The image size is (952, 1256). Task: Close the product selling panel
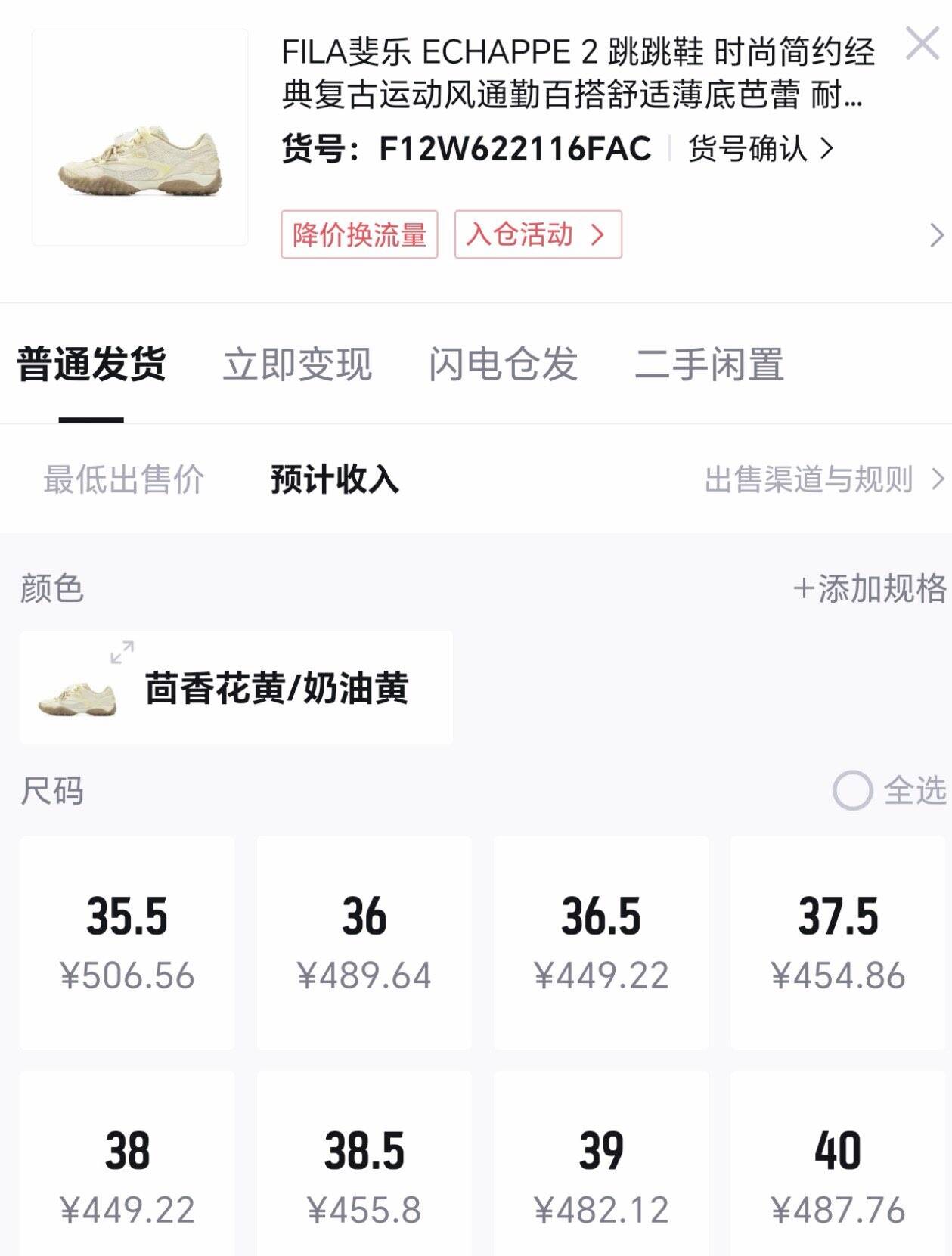pyautogui.click(x=922, y=44)
